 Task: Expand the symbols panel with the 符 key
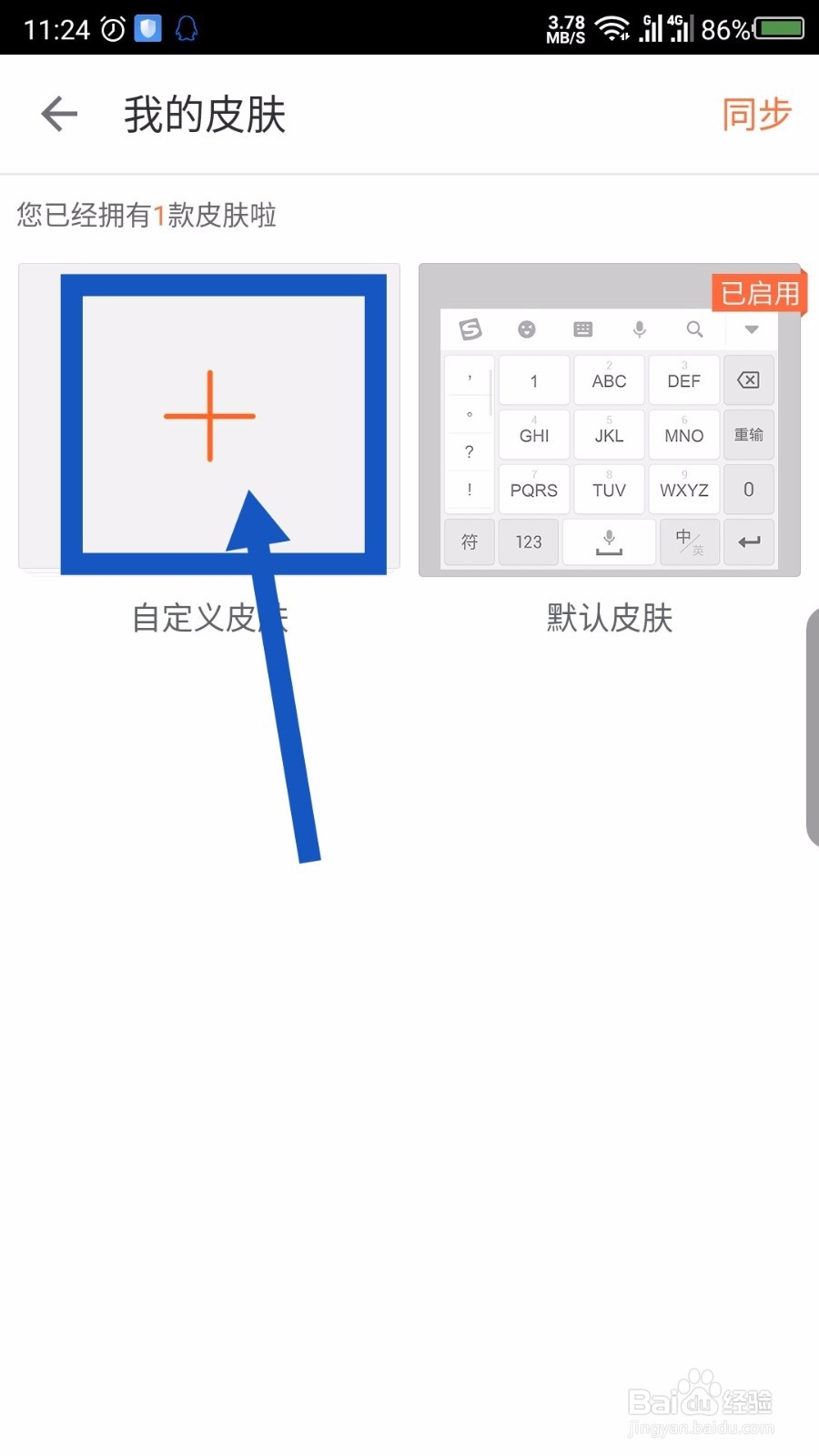(x=469, y=542)
